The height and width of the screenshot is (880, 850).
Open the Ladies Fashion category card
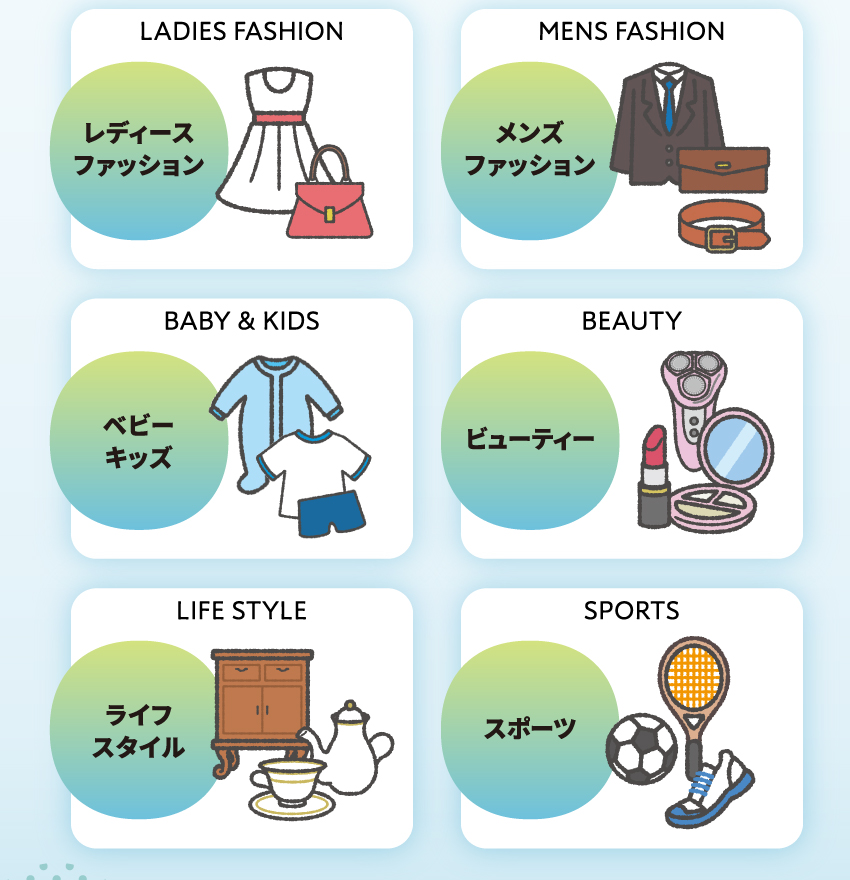[241, 140]
